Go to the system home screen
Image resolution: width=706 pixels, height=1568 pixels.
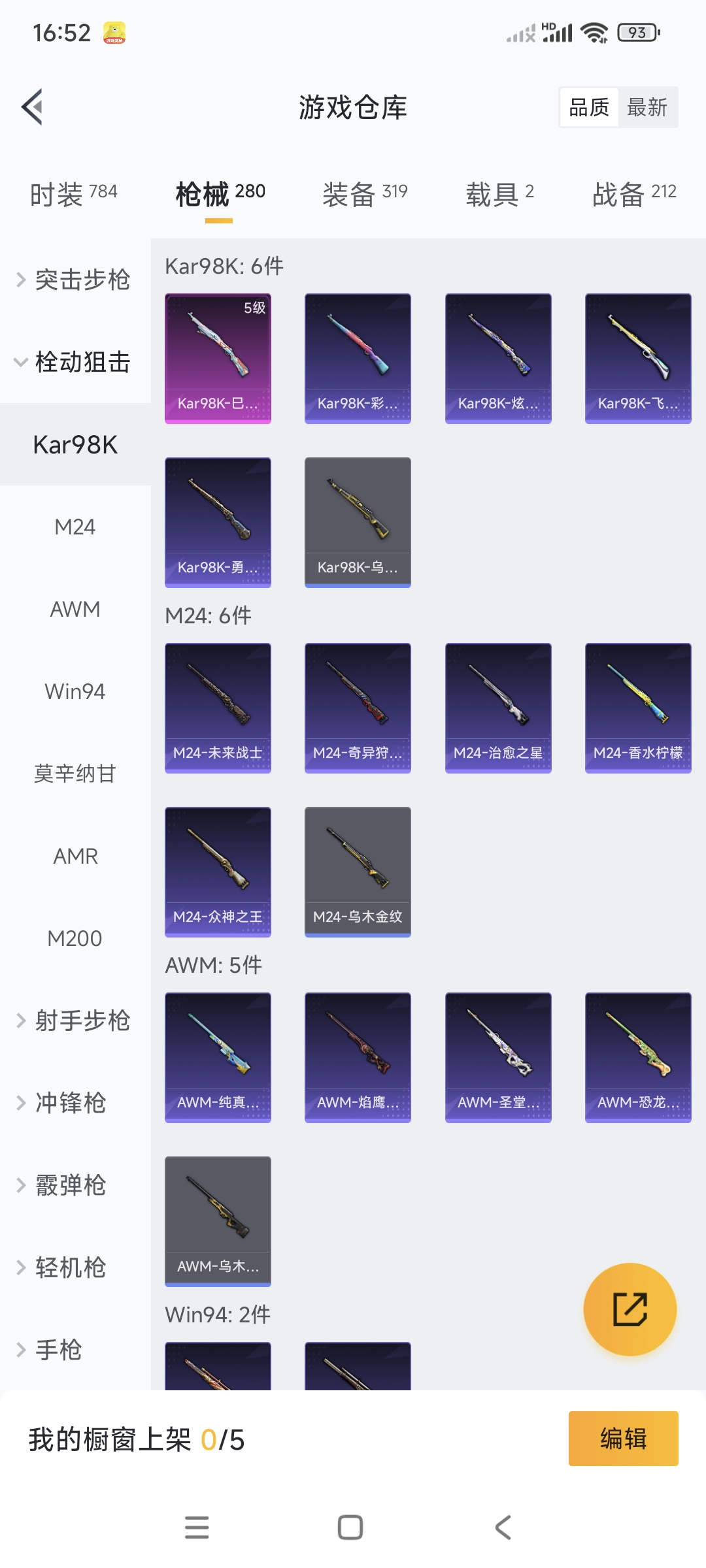(350, 1527)
